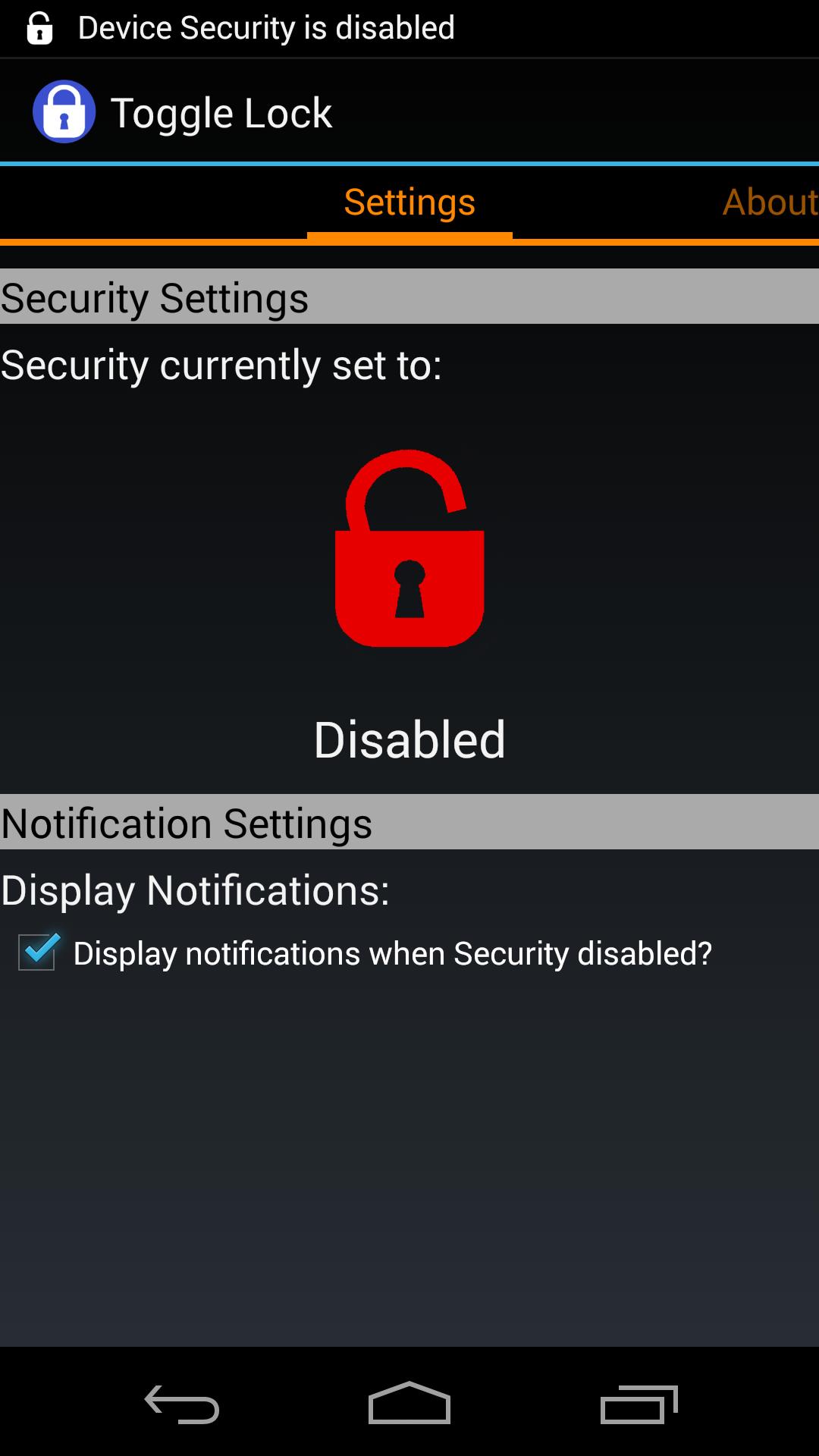
Task: Uncheck Display notifications when Security disabled
Action: (37, 952)
